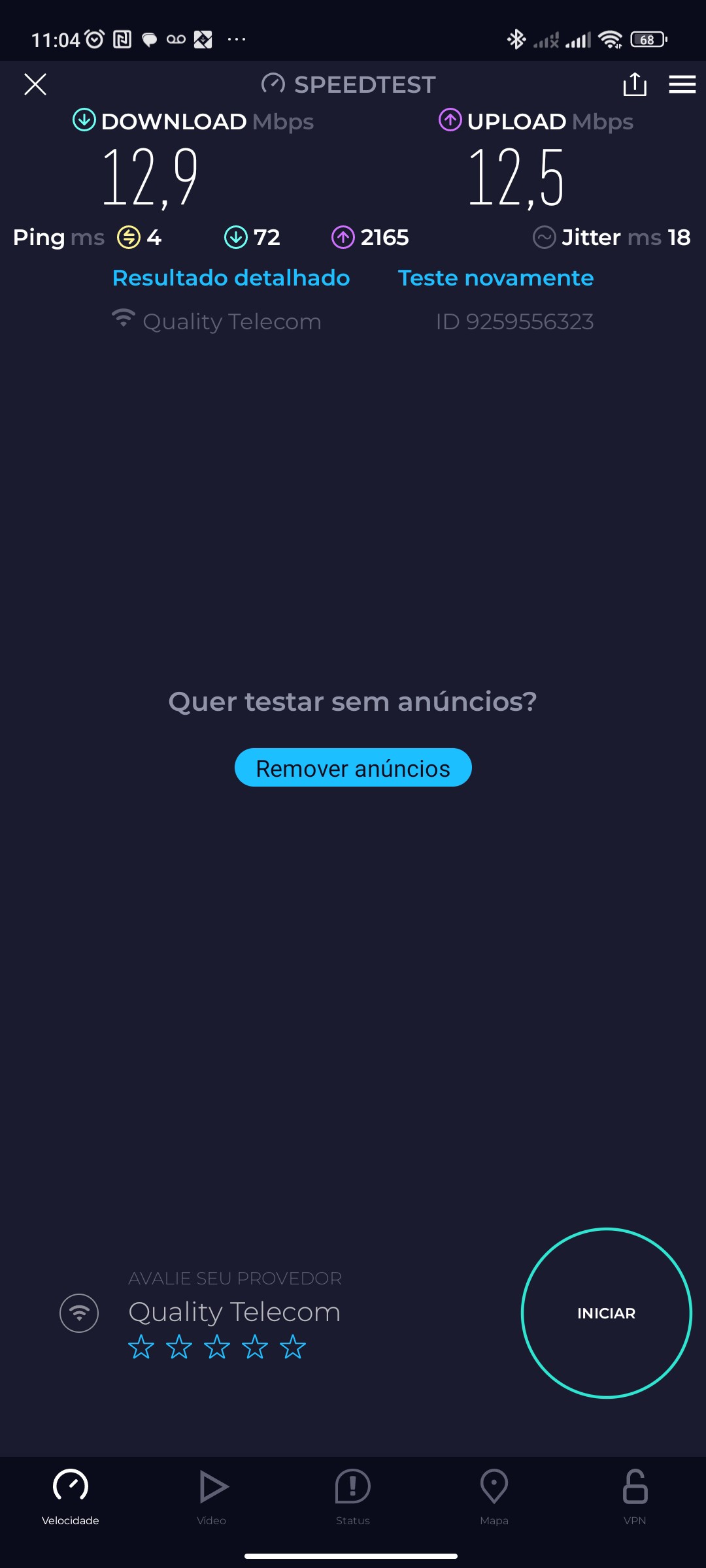Open the hamburger menu

(x=682, y=84)
